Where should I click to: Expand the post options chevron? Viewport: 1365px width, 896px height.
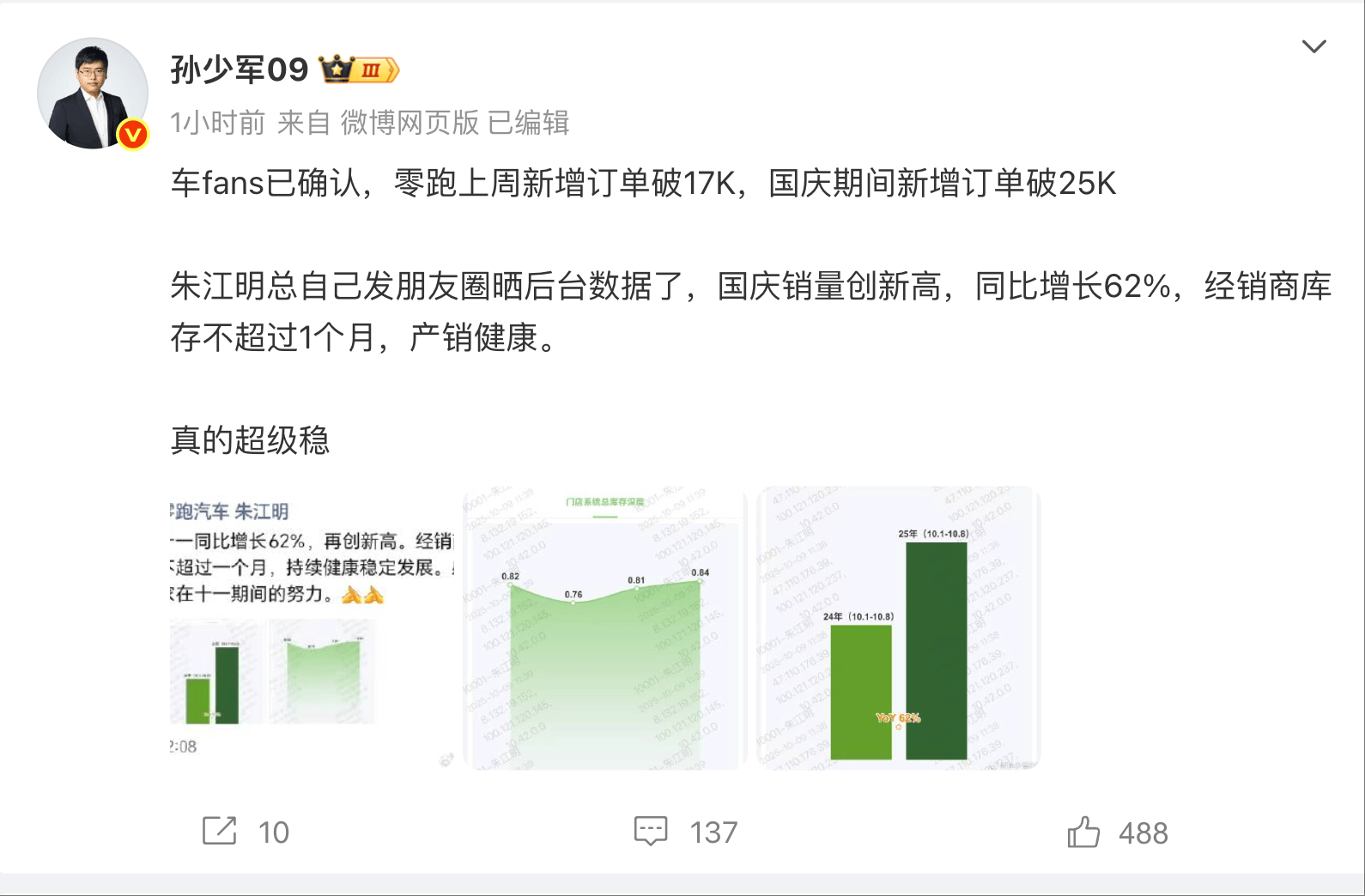coord(1313,46)
